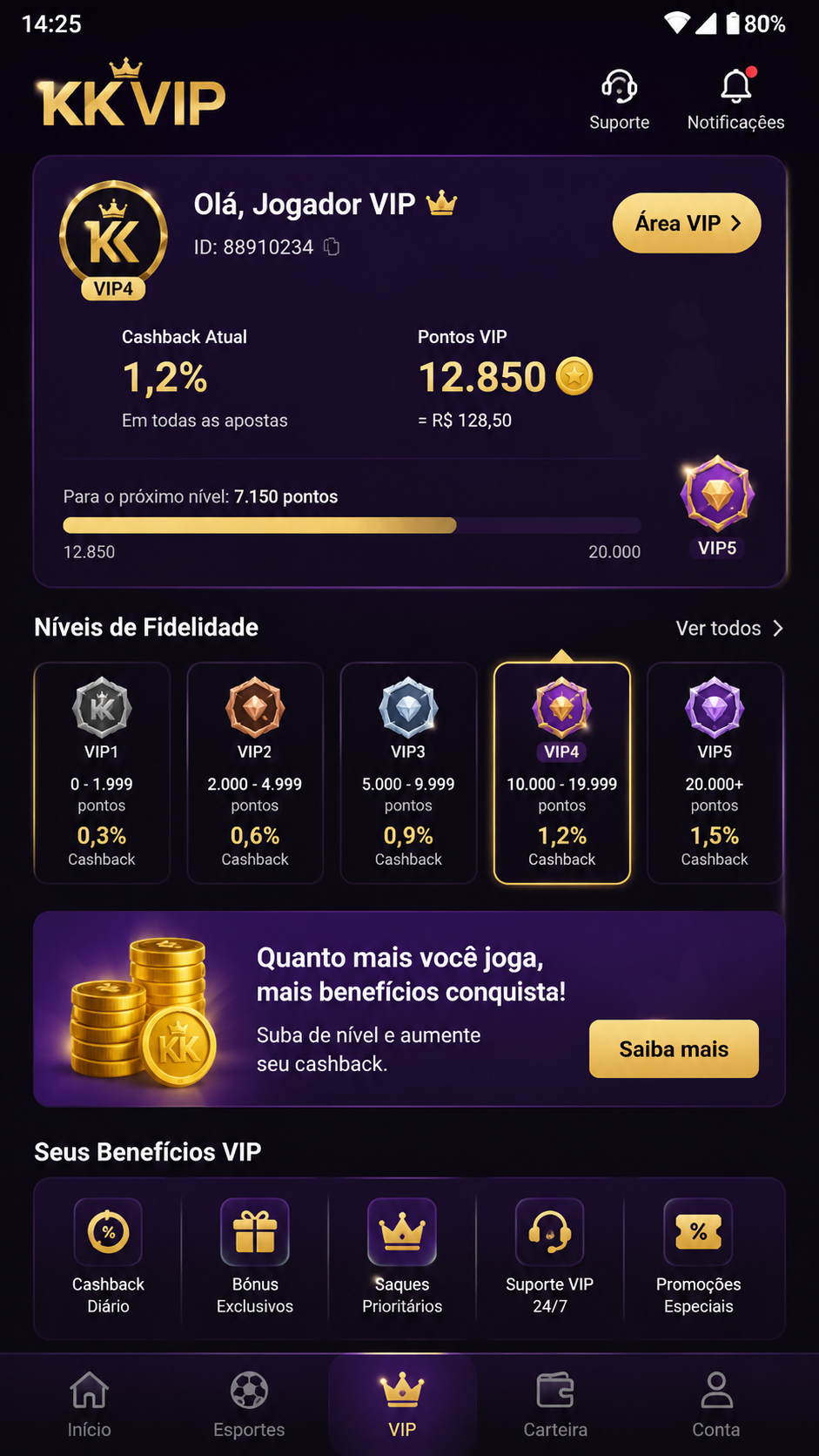The height and width of the screenshot is (1456, 819).
Task: Tap Ver todos loyalty levels
Action: [730, 628]
